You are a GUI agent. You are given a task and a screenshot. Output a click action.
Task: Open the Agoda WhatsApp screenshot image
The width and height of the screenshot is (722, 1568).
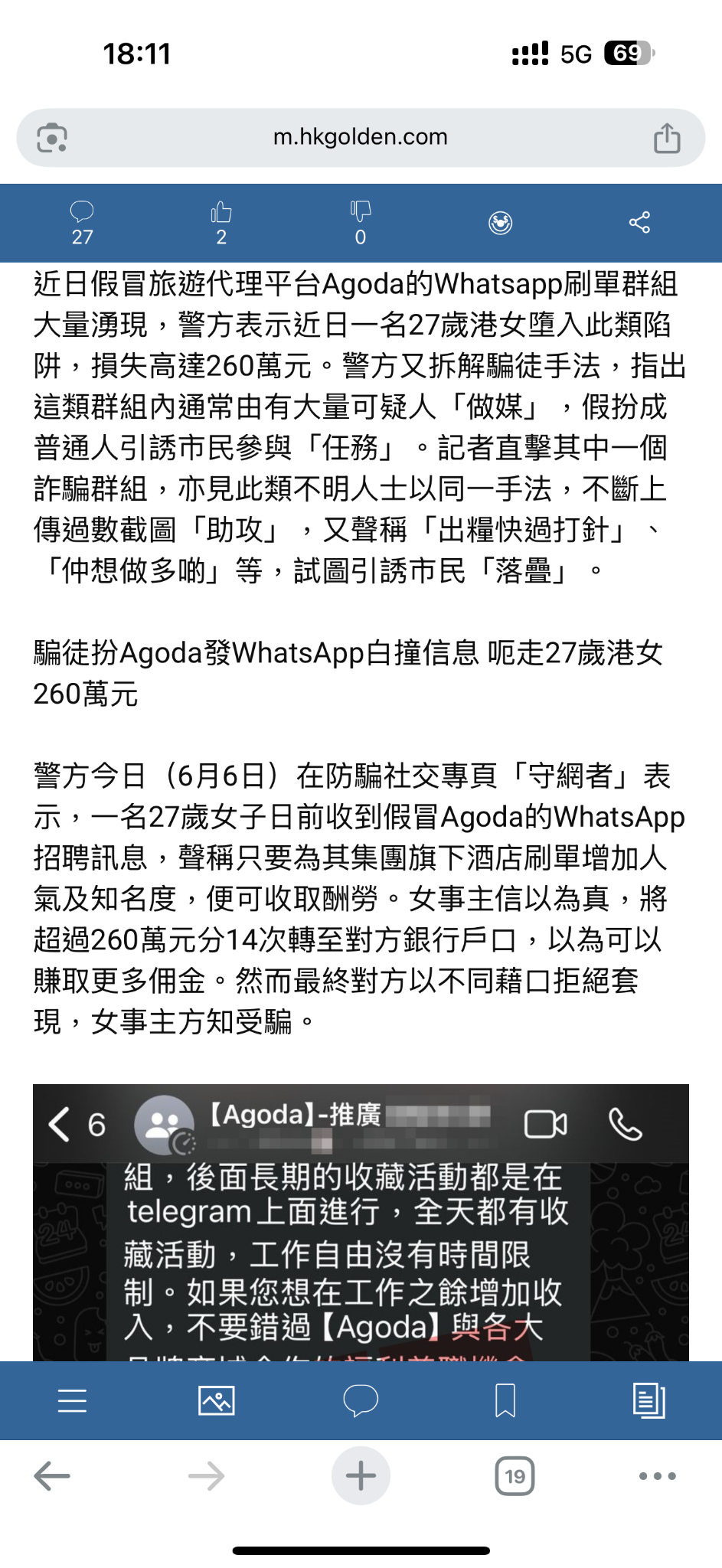click(361, 1240)
